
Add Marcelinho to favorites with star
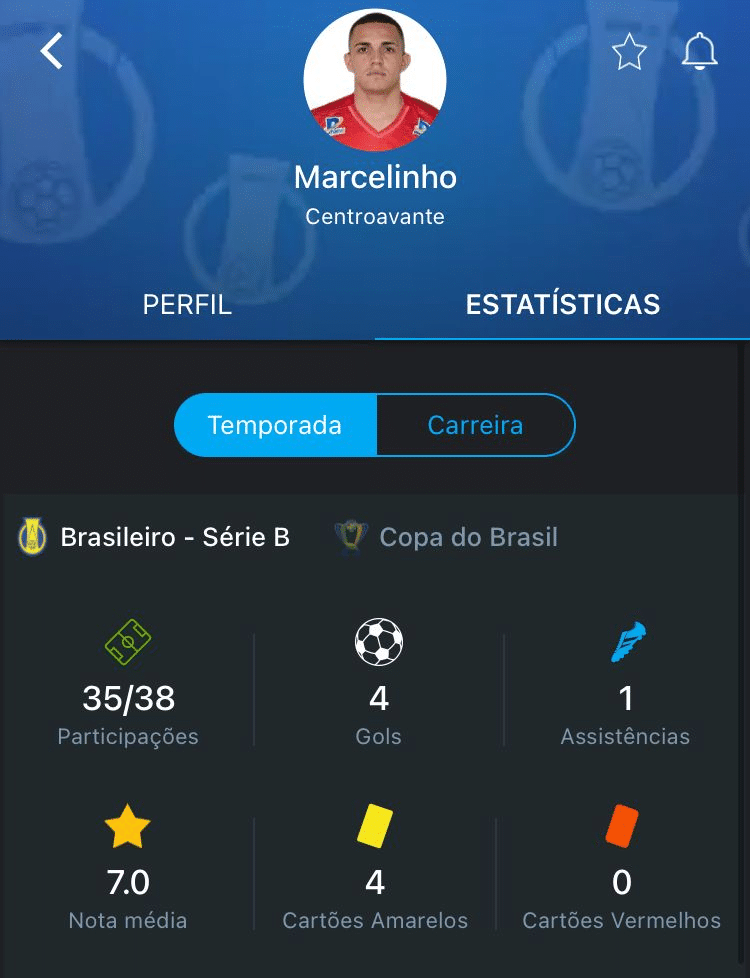coord(629,52)
